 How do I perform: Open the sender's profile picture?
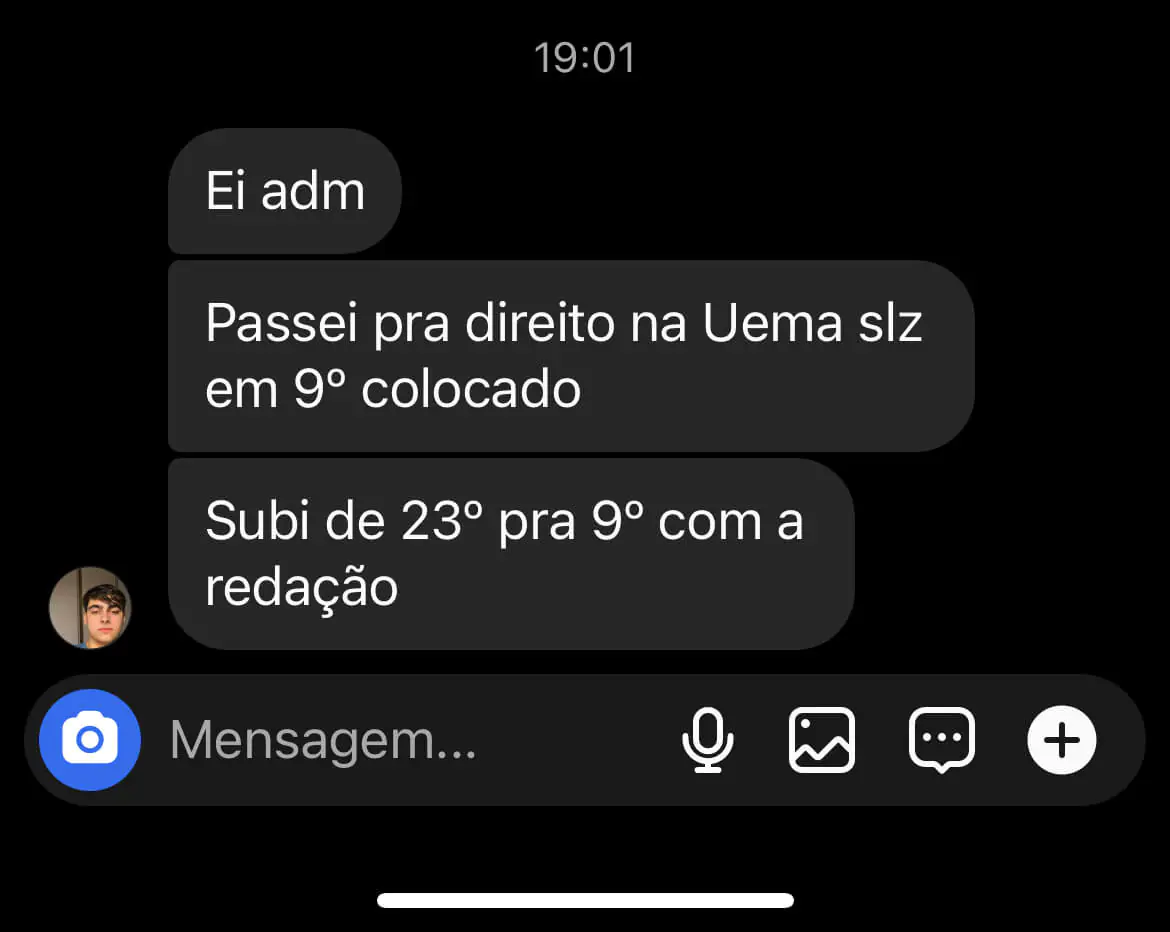[x=90, y=608]
